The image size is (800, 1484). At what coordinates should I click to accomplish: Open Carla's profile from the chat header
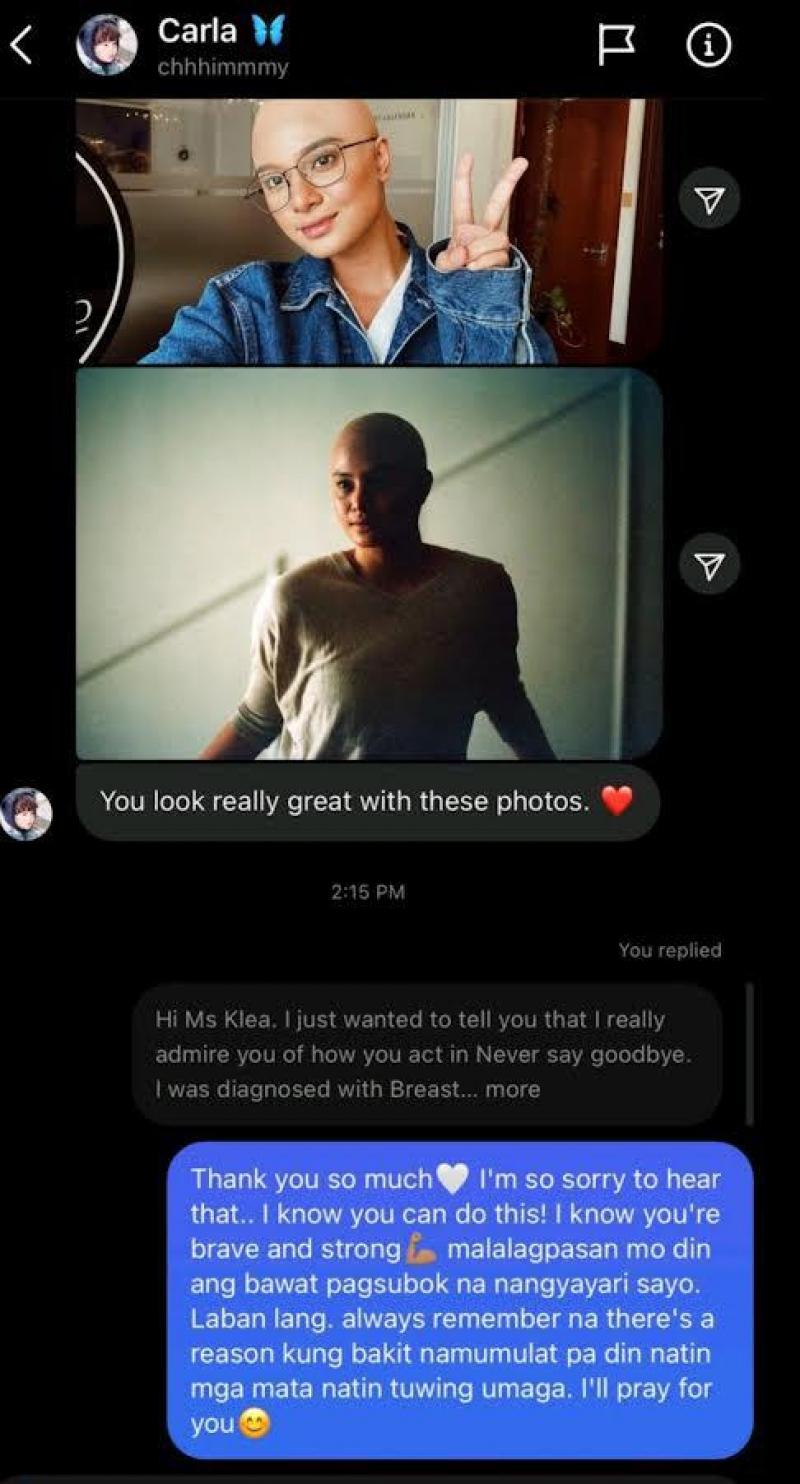108,46
